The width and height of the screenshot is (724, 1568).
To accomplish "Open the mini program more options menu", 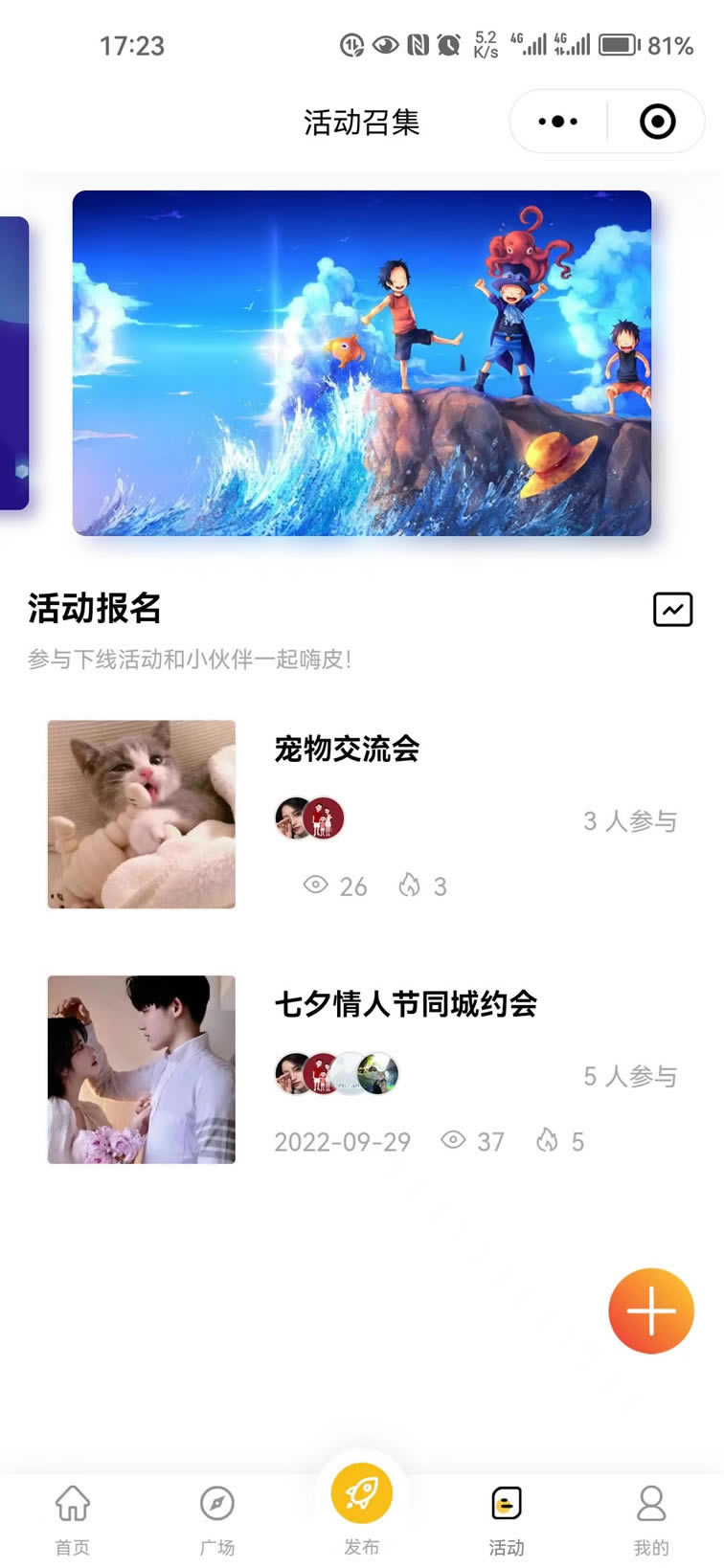I will click(x=558, y=122).
